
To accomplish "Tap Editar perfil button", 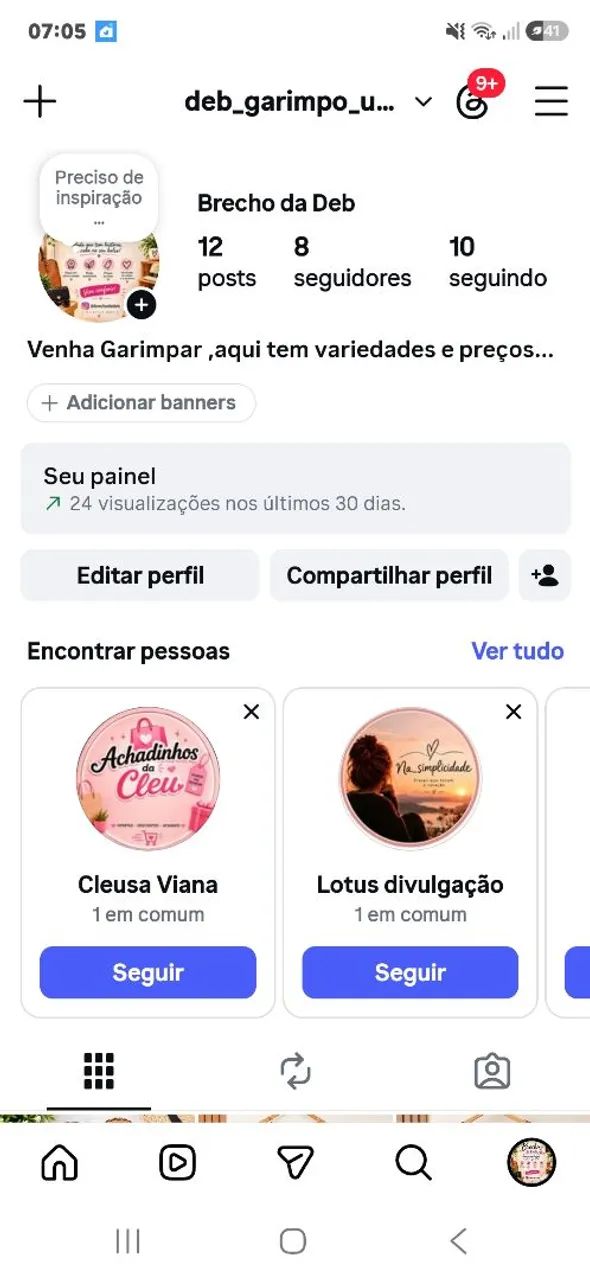I will [140, 576].
